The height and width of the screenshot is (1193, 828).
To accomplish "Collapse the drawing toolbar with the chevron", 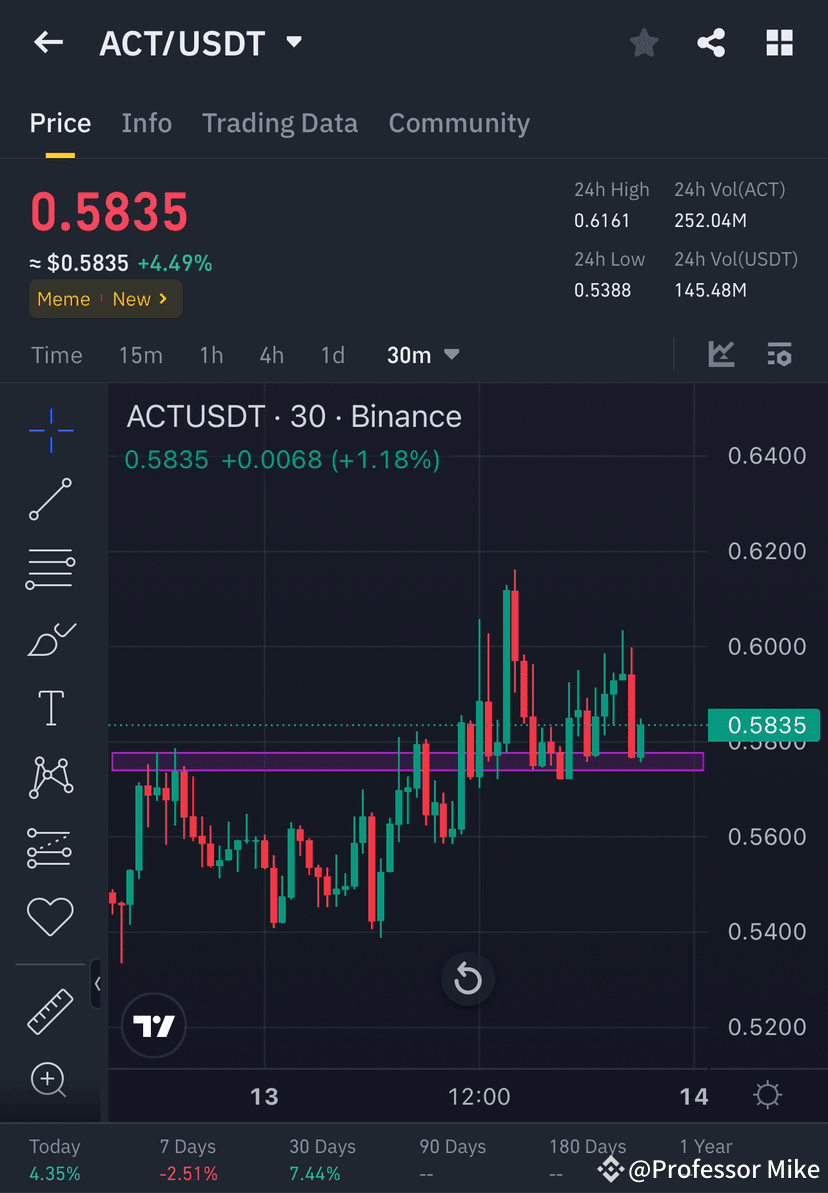I will (x=99, y=984).
